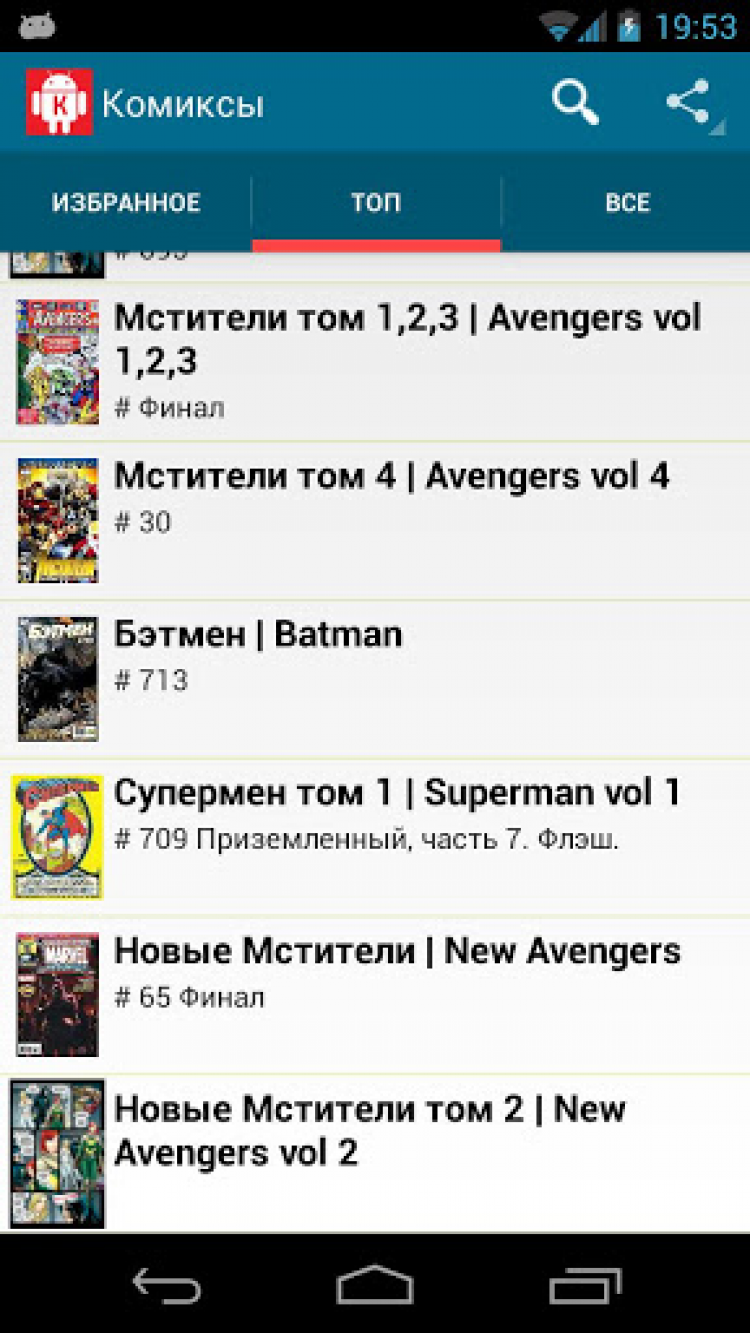750x1333 pixels.
Task: Tap the system home button
Action: [x=375, y=1285]
